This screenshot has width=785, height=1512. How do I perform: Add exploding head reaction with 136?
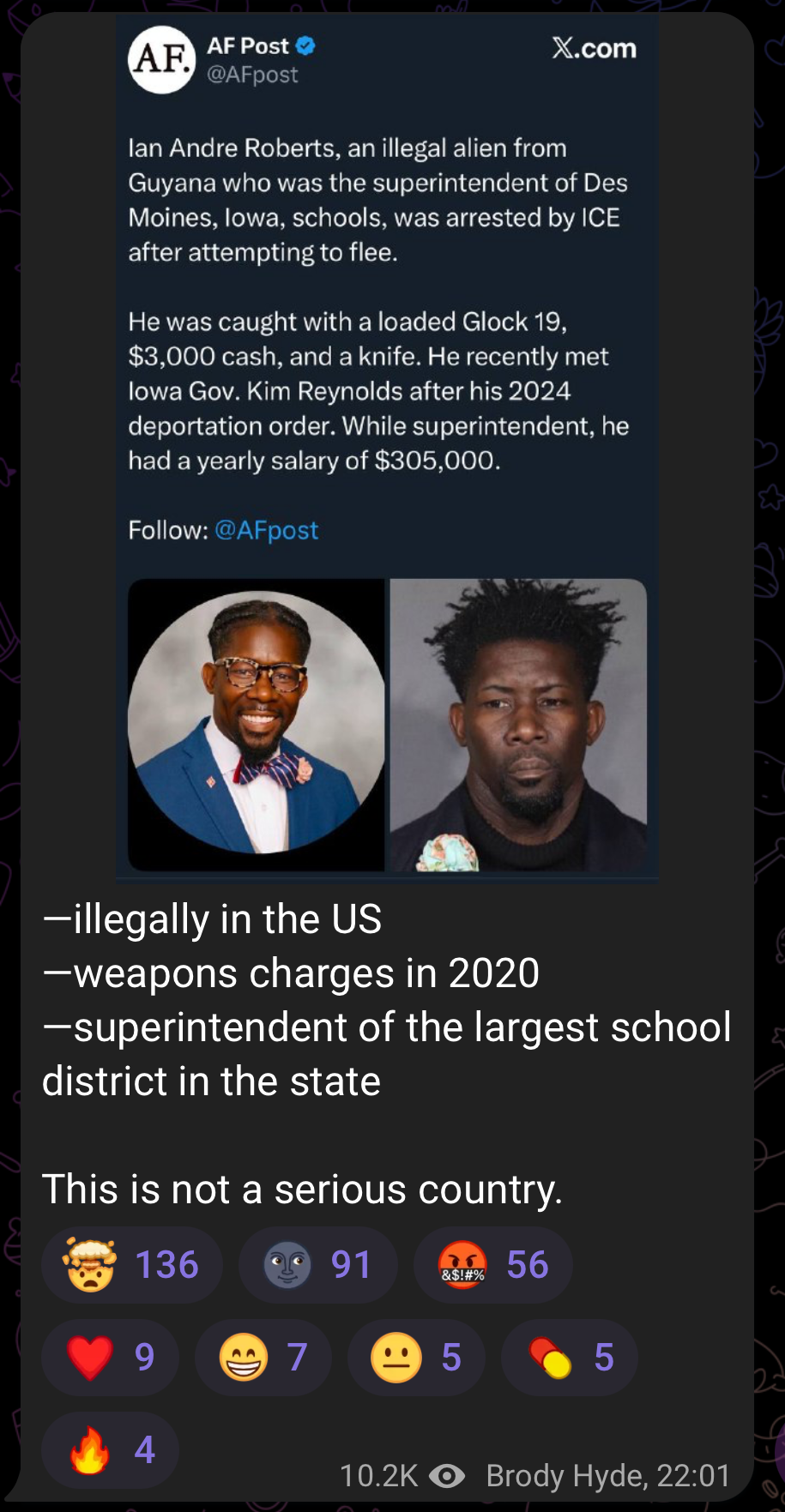pyautogui.click(x=131, y=1265)
